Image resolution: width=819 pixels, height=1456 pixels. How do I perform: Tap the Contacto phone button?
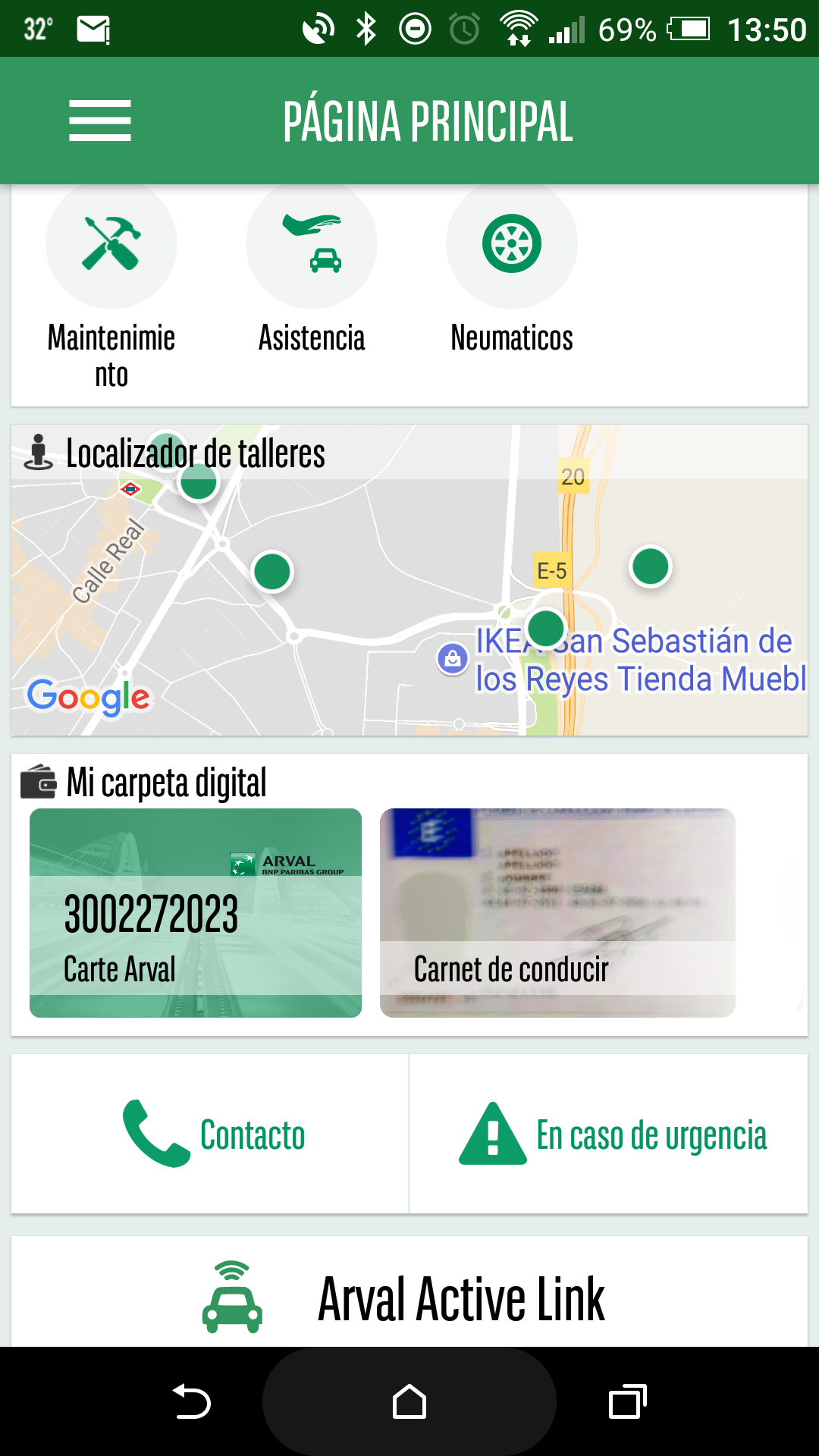(211, 1134)
